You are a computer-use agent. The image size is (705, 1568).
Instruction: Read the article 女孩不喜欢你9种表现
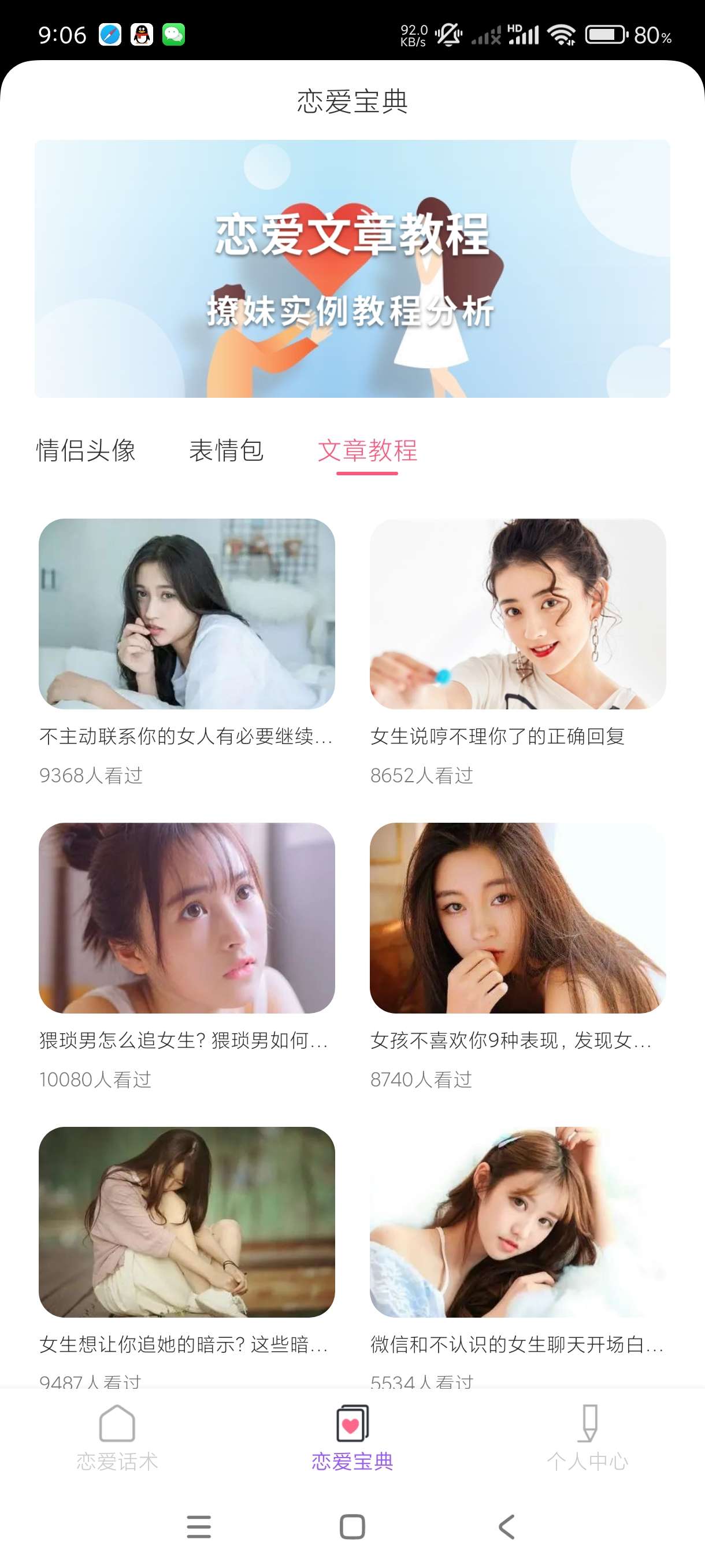click(x=518, y=918)
